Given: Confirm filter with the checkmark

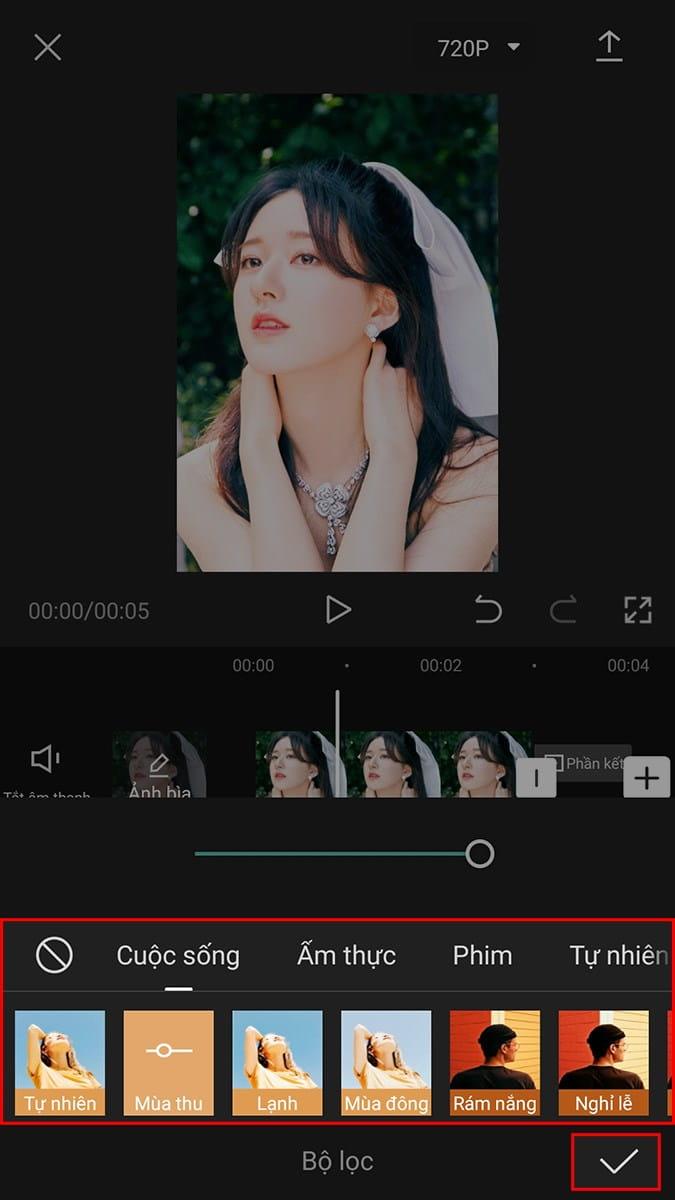Looking at the screenshot, I should pyautogui.click(x=616, y=1161).
